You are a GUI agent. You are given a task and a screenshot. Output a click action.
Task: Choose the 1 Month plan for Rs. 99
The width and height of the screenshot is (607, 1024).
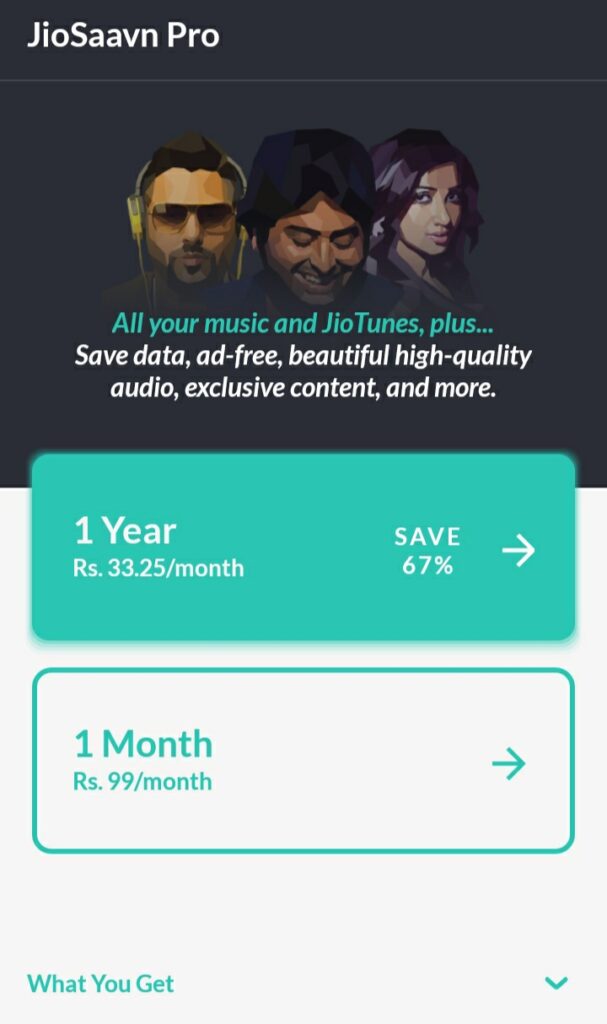pos(303,761)
